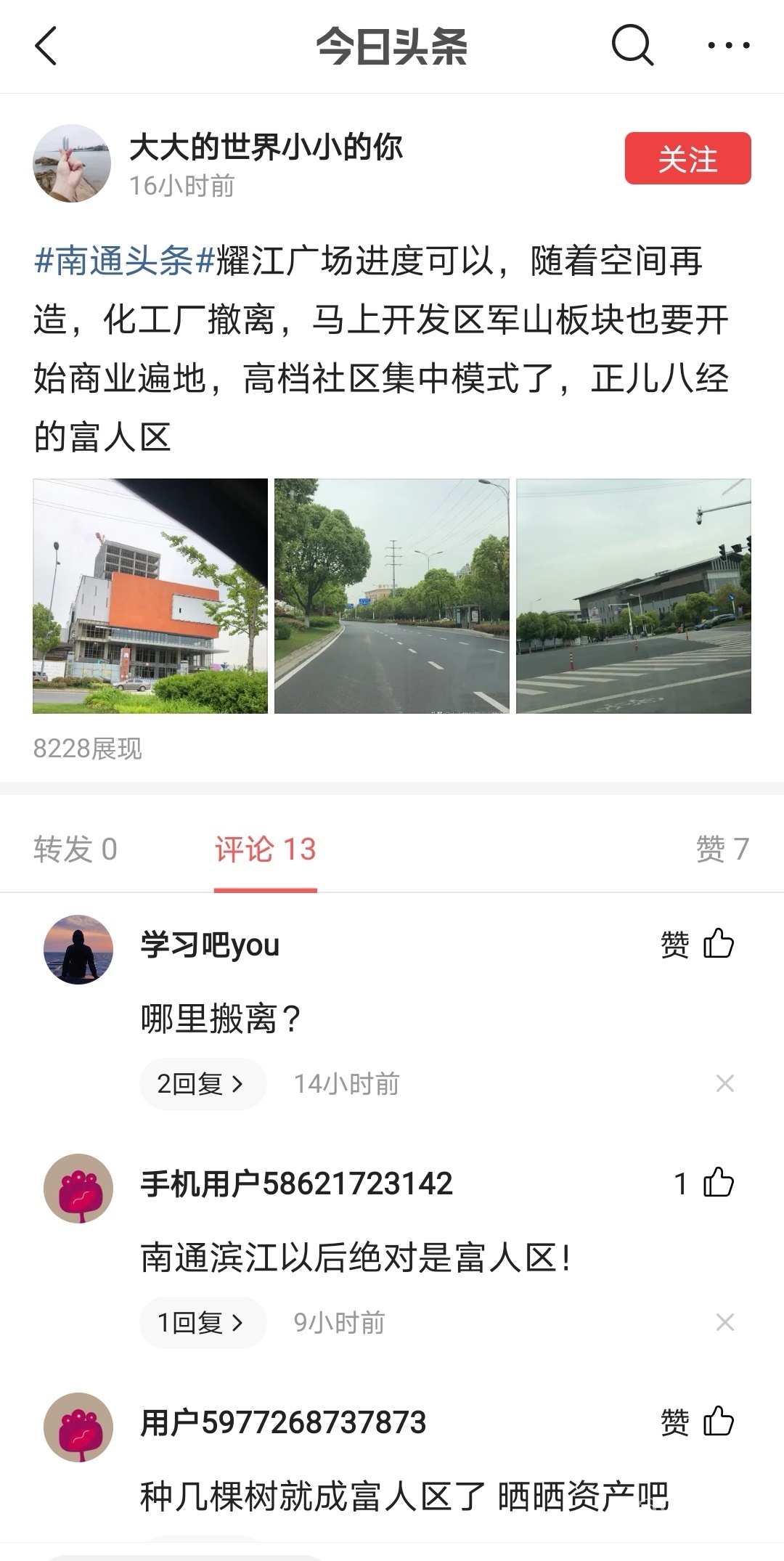This screenshot has width=784, height=1561.
Task: Like the comment by 学习吧you
Action: [718, 944]
